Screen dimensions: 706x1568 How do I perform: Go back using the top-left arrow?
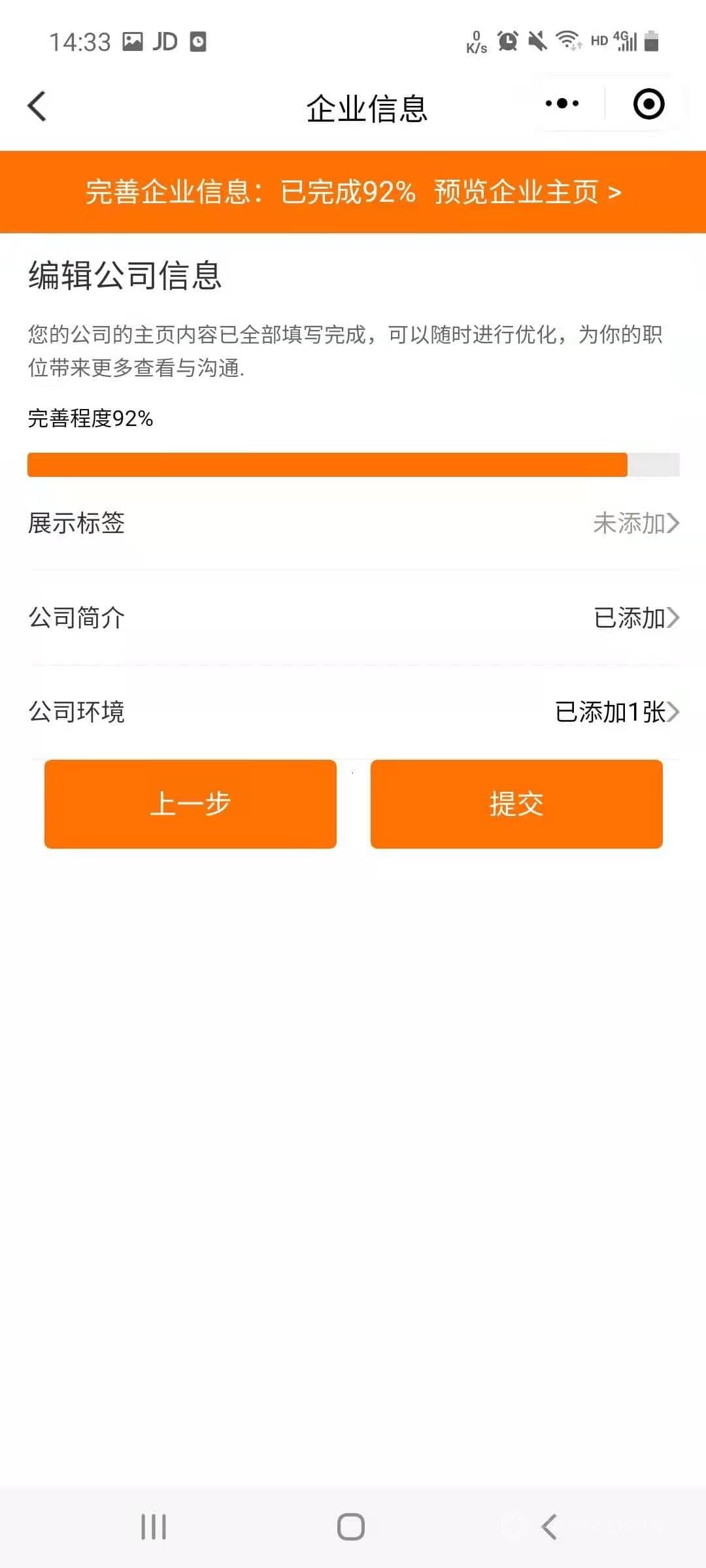click(x=37, y=106)
